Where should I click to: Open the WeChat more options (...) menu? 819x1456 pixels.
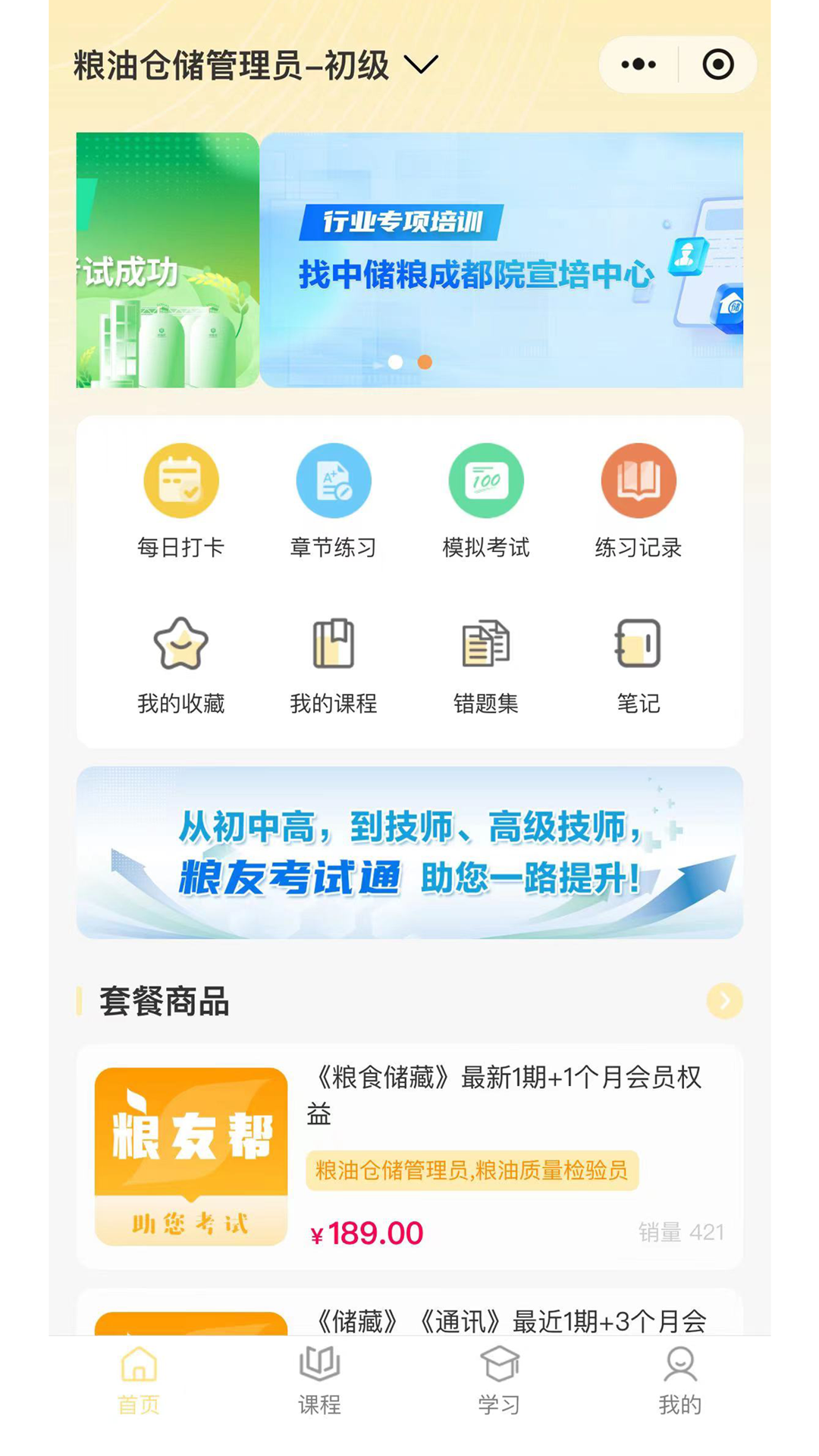tap(637, 64)
